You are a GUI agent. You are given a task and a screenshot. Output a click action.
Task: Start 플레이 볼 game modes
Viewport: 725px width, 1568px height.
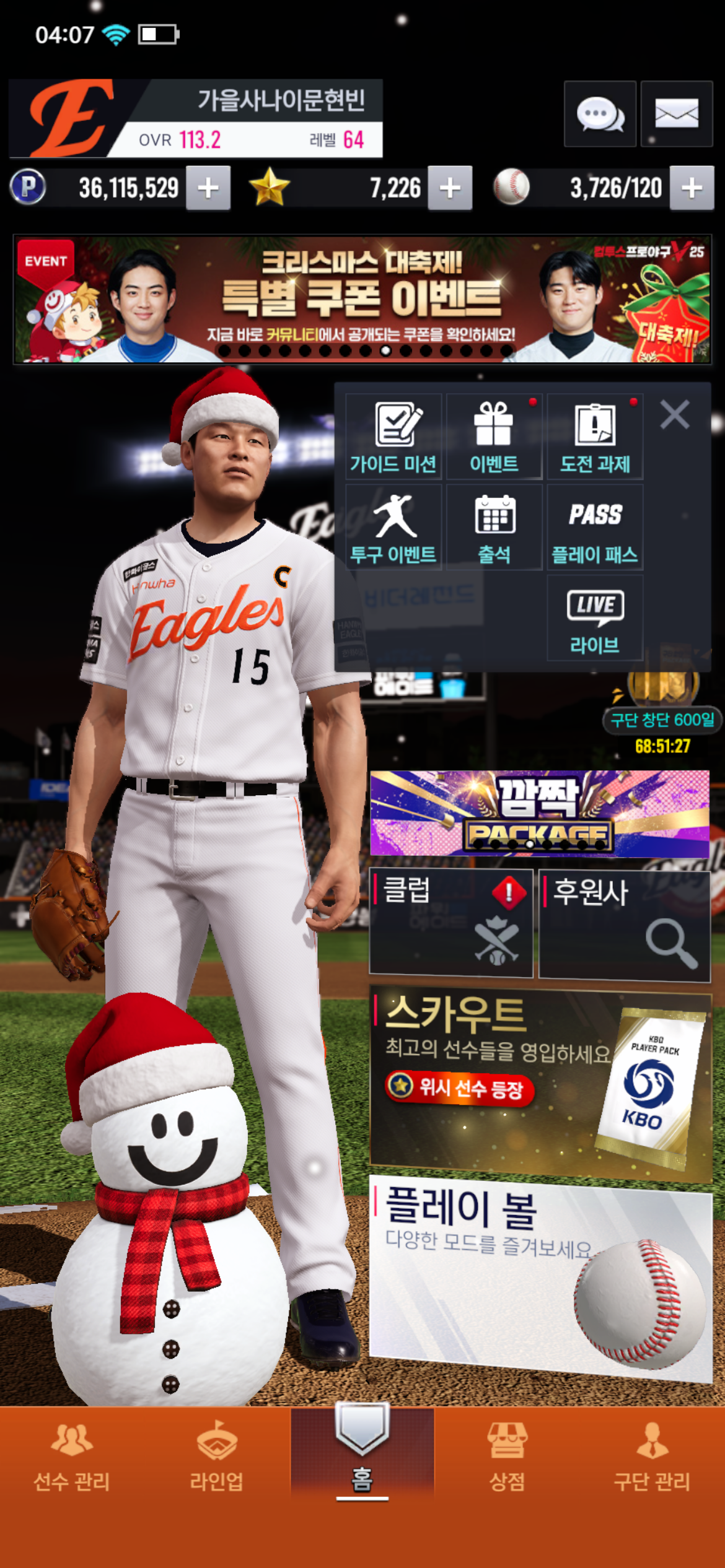point(539,1276)
